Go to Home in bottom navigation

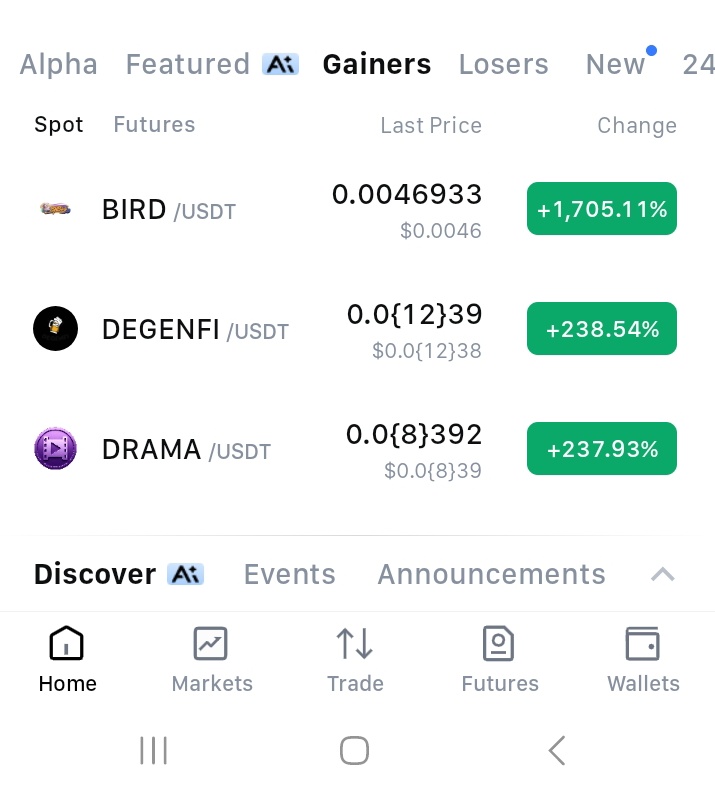tap(67, 660)
